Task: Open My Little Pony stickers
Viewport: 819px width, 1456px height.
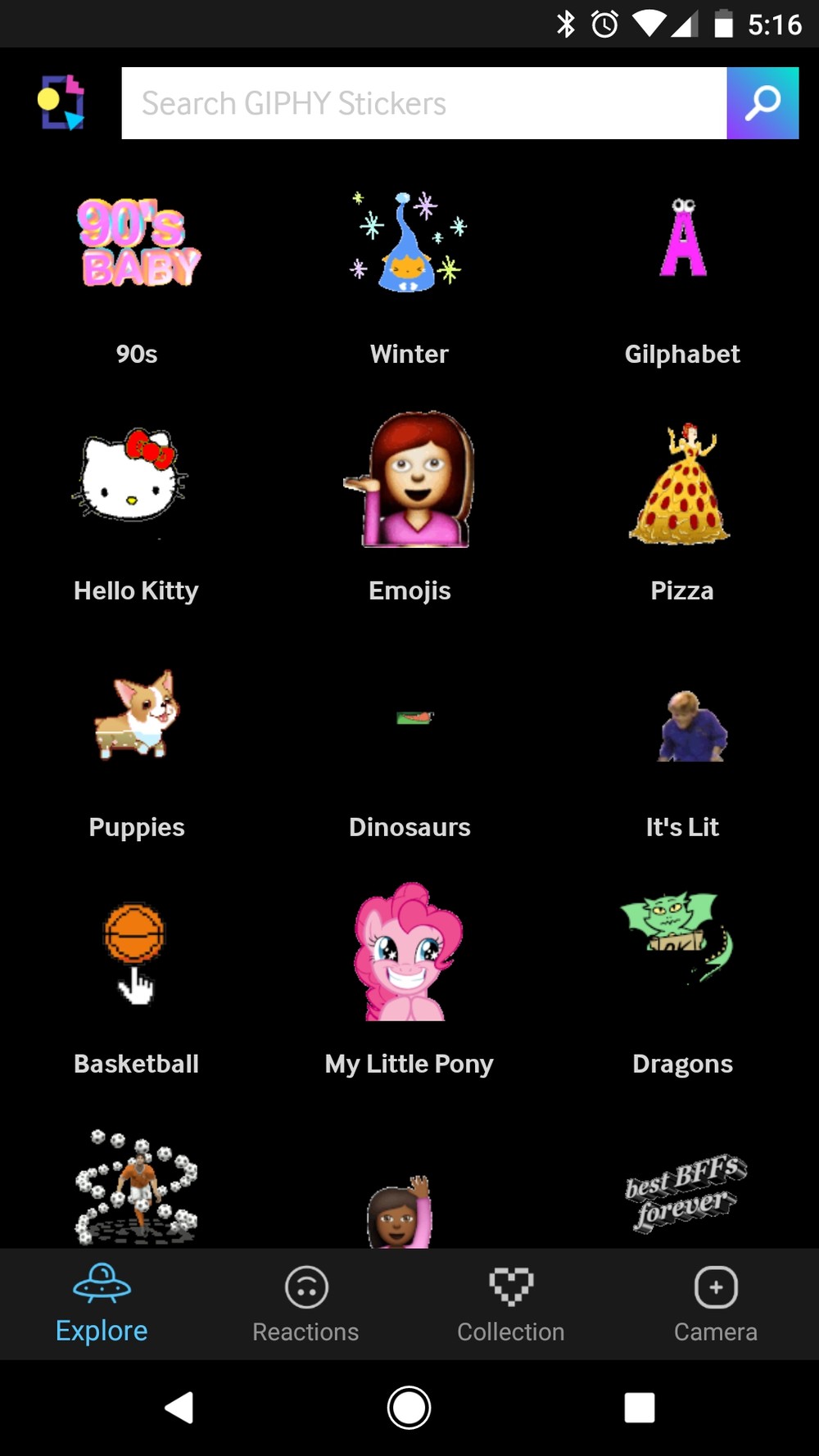Action: [409, 988]
